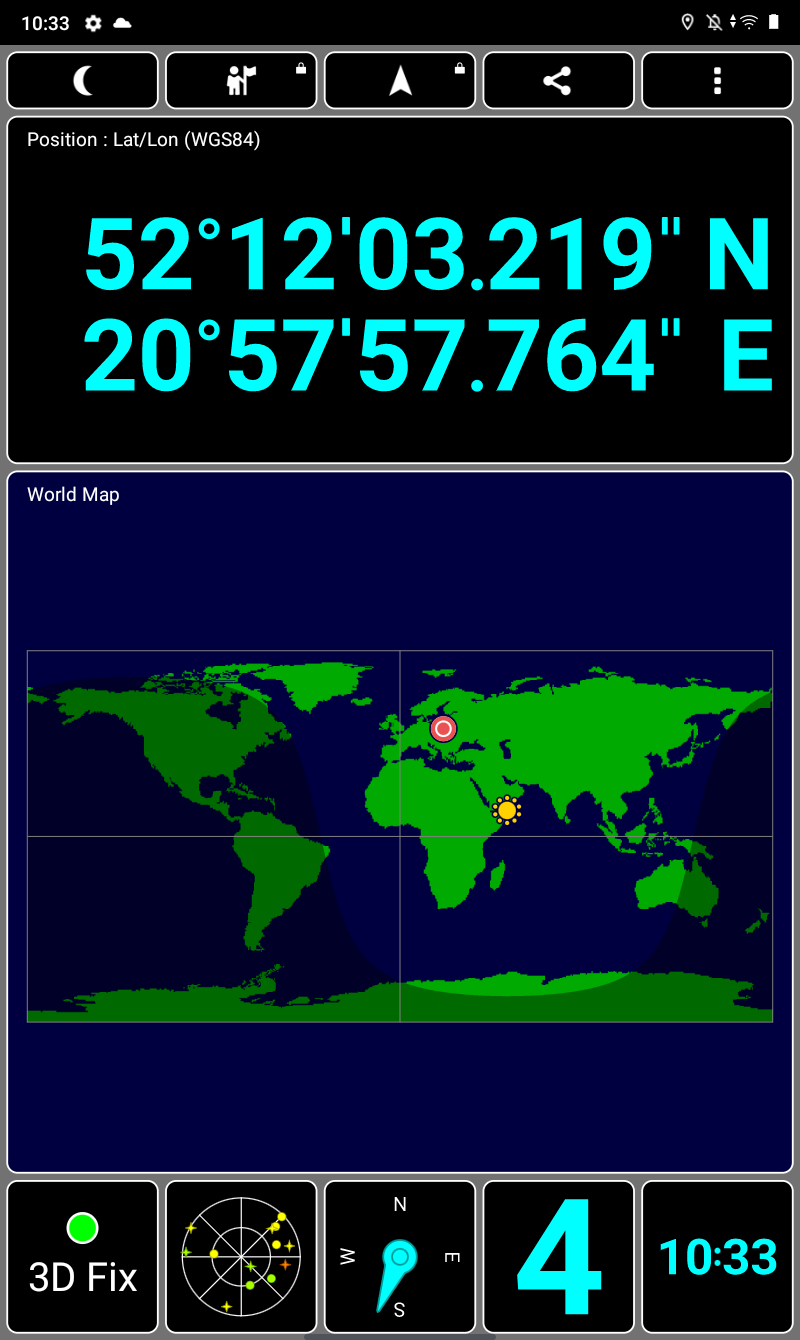
Task: Open the locked navigation arrow feature
Action: coord(400,80)
